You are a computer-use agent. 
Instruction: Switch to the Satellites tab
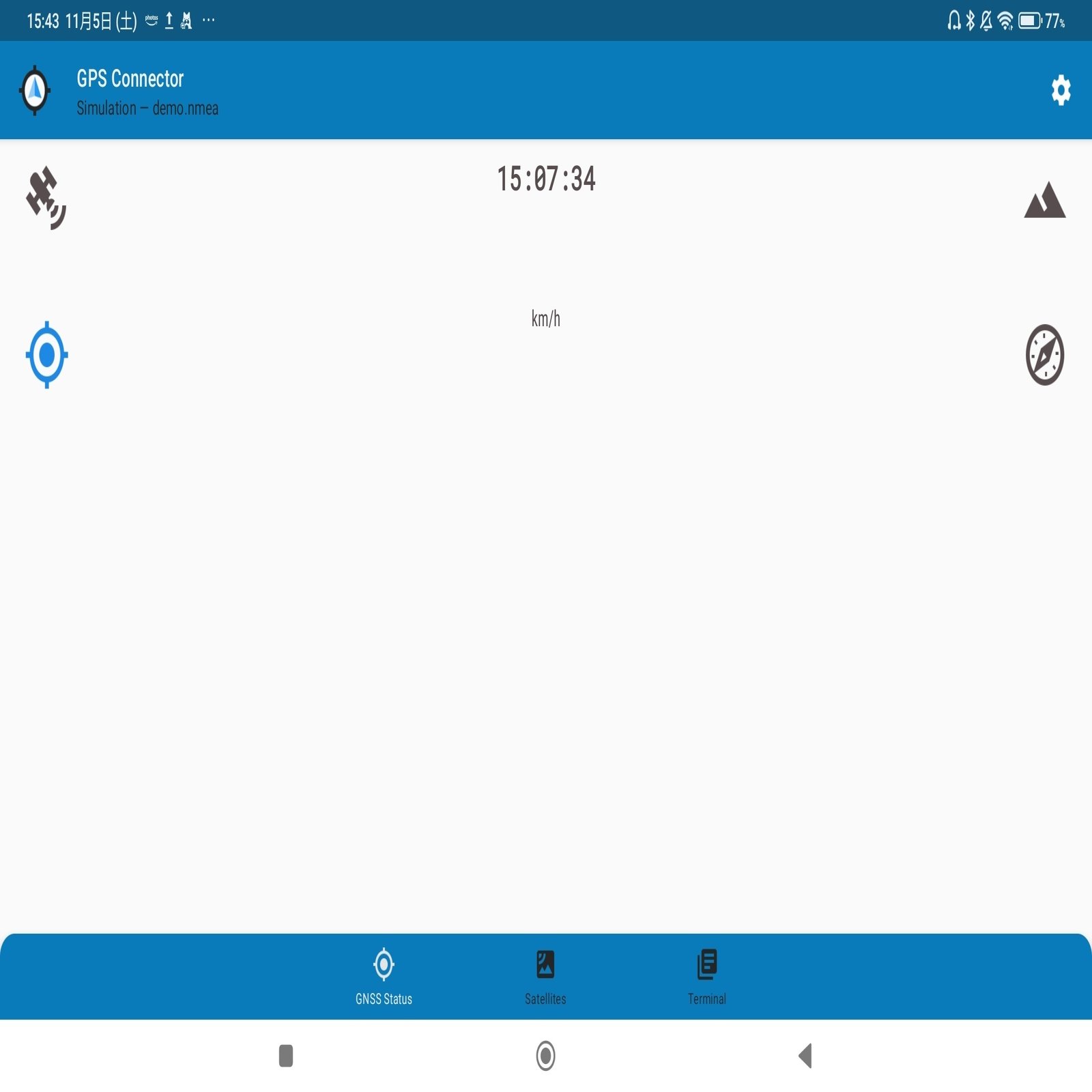click(x=545, y=977)
